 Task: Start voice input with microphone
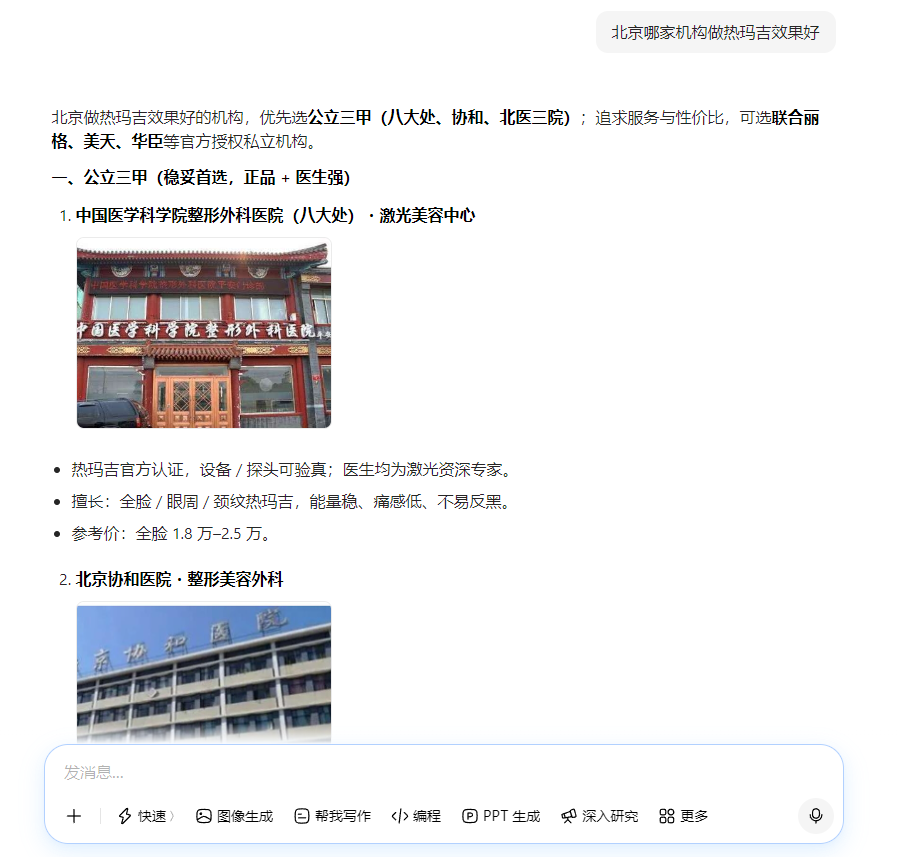pos(816,816)
